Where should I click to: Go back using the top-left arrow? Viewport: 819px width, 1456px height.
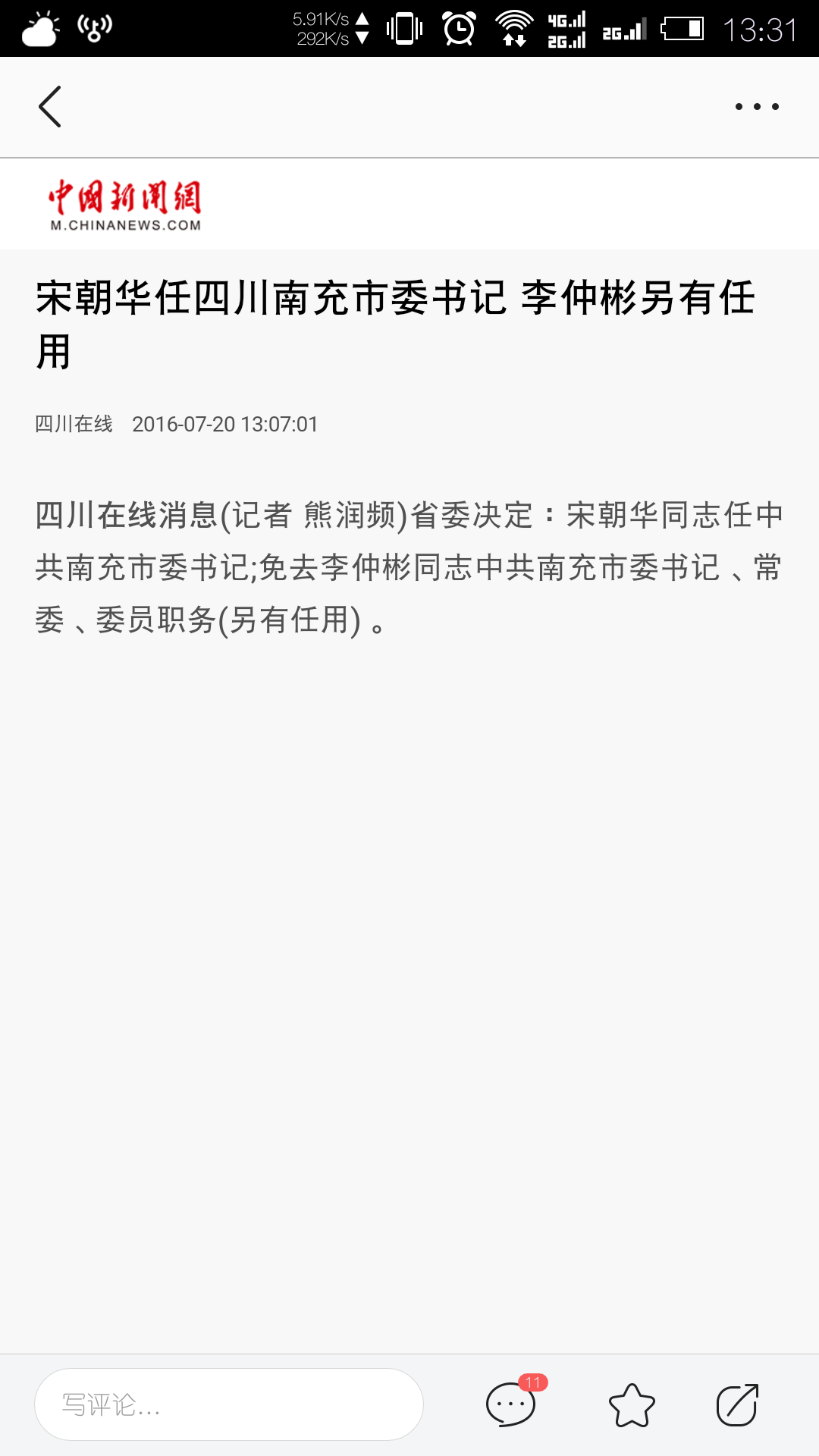(50, 107)
